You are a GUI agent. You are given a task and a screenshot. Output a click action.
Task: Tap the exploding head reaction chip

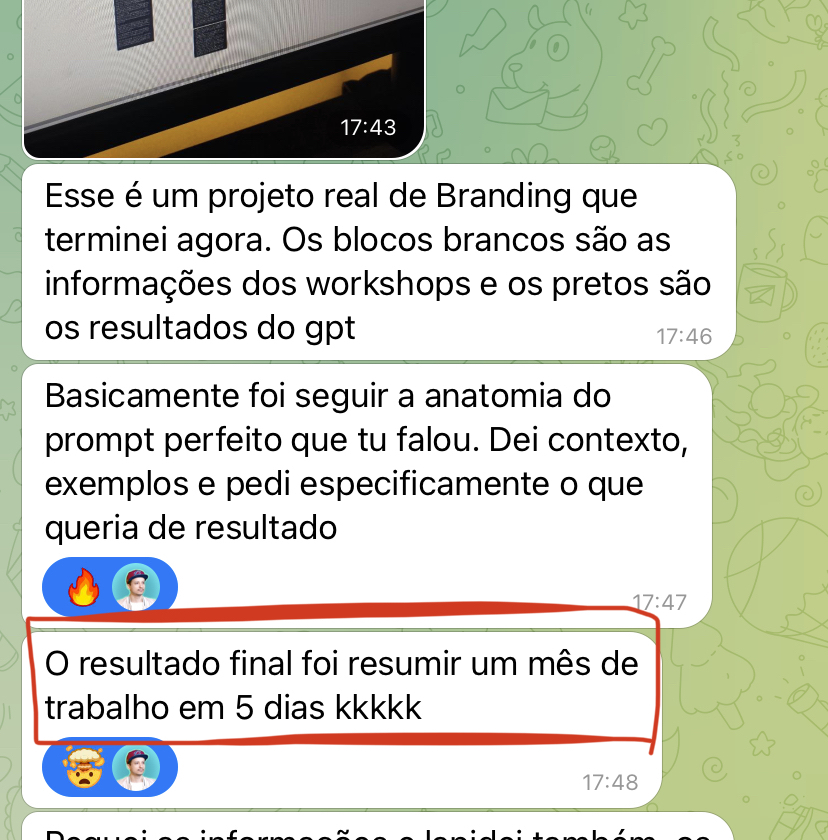click(x=110, y=768)
